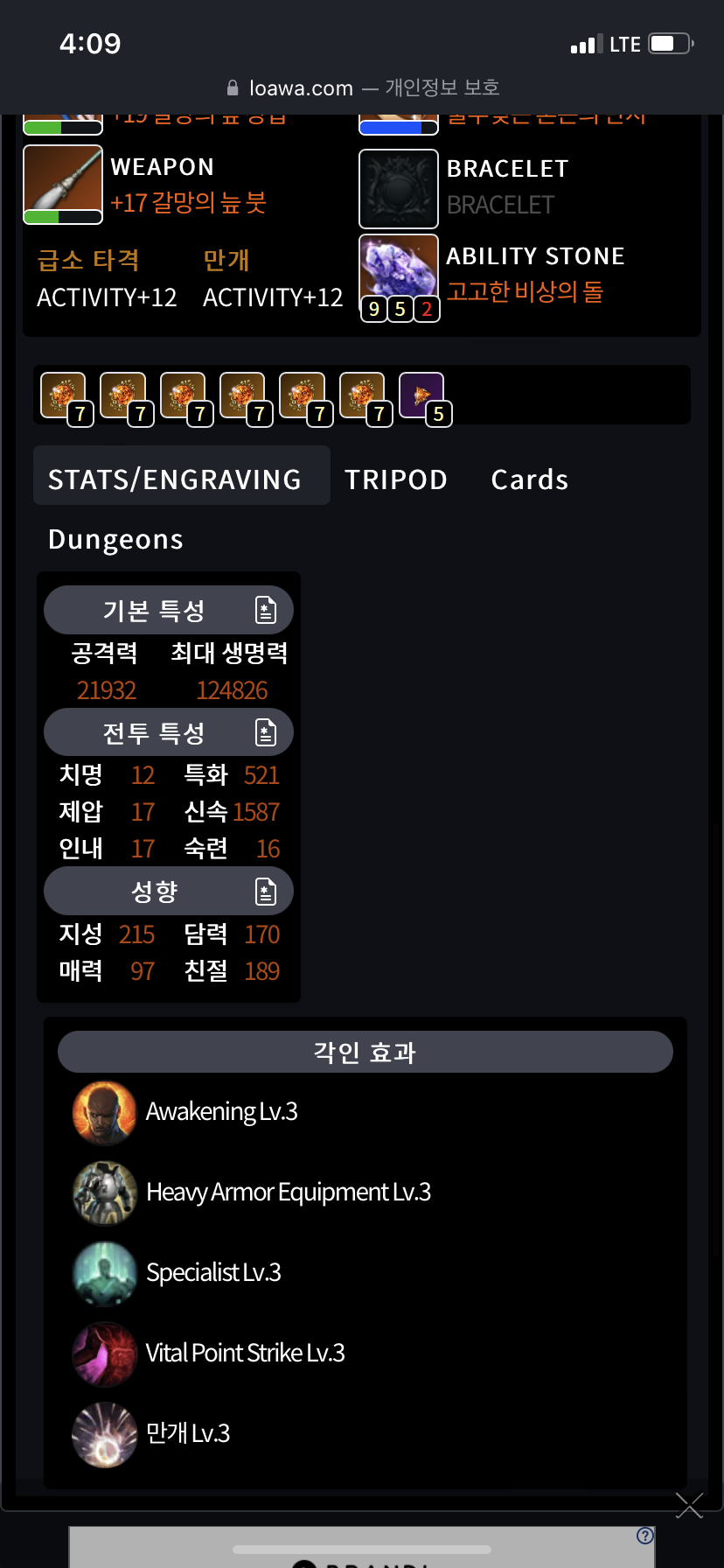Switch to the TRIPOD tab

(395, 479)
